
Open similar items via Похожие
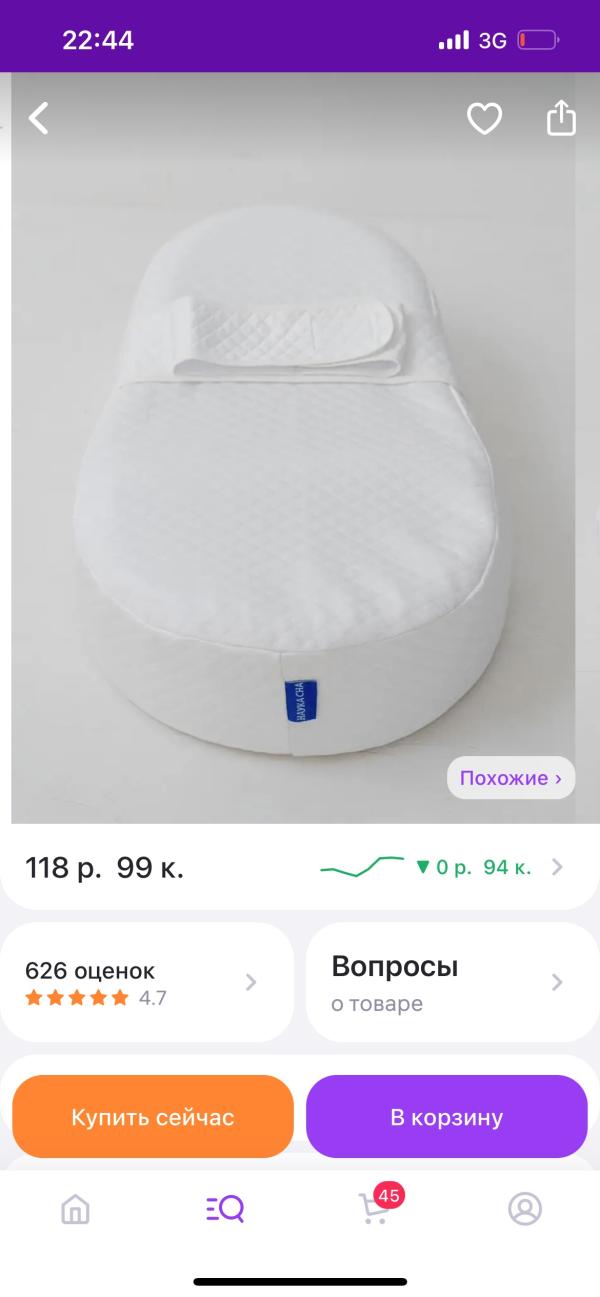(x=510, y=777)
